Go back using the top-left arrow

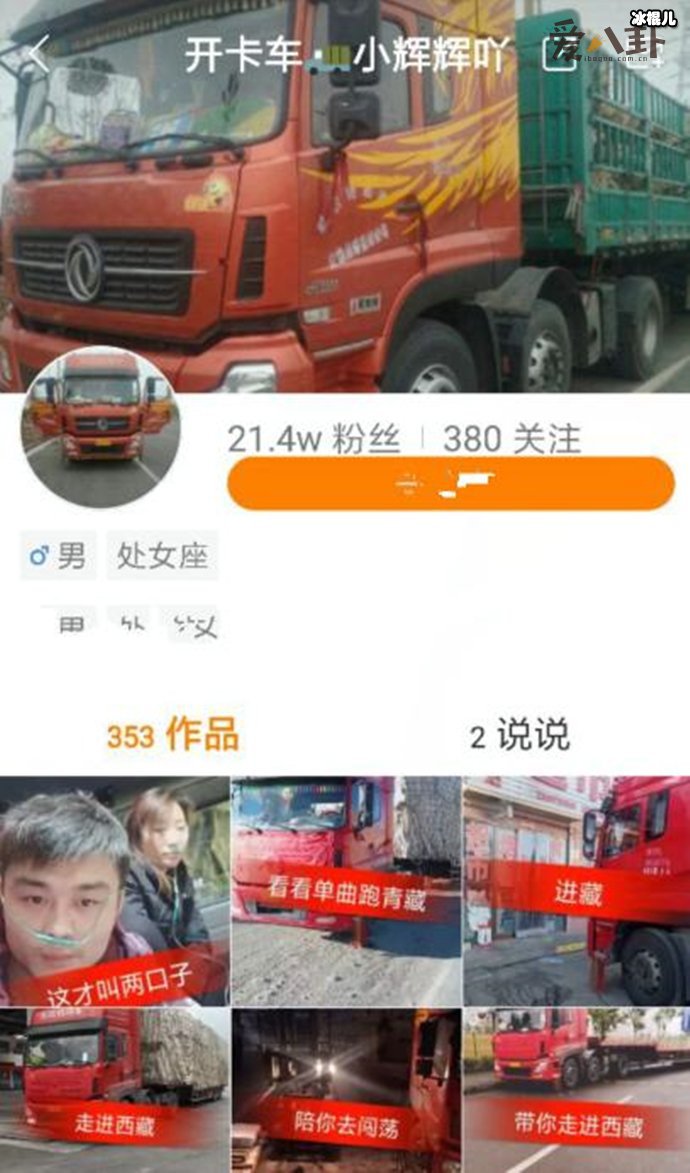(37, 54)
